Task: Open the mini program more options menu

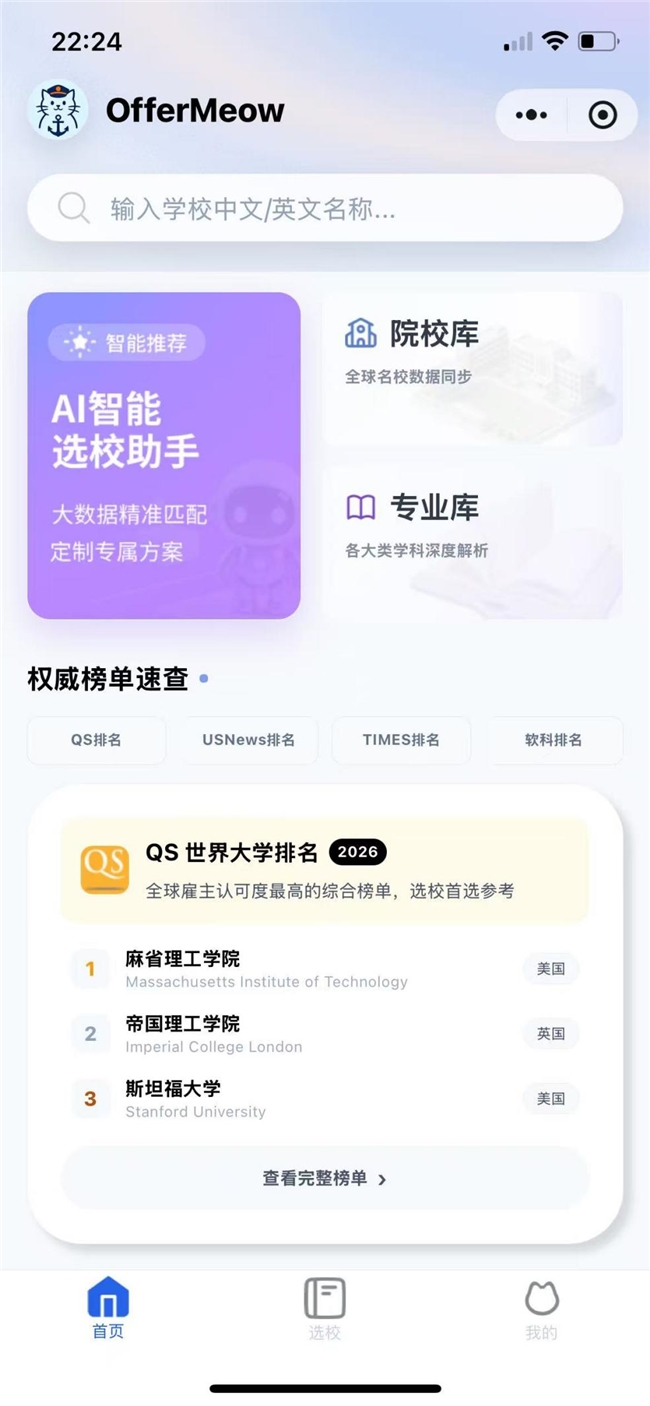Action: click(531, 115)
